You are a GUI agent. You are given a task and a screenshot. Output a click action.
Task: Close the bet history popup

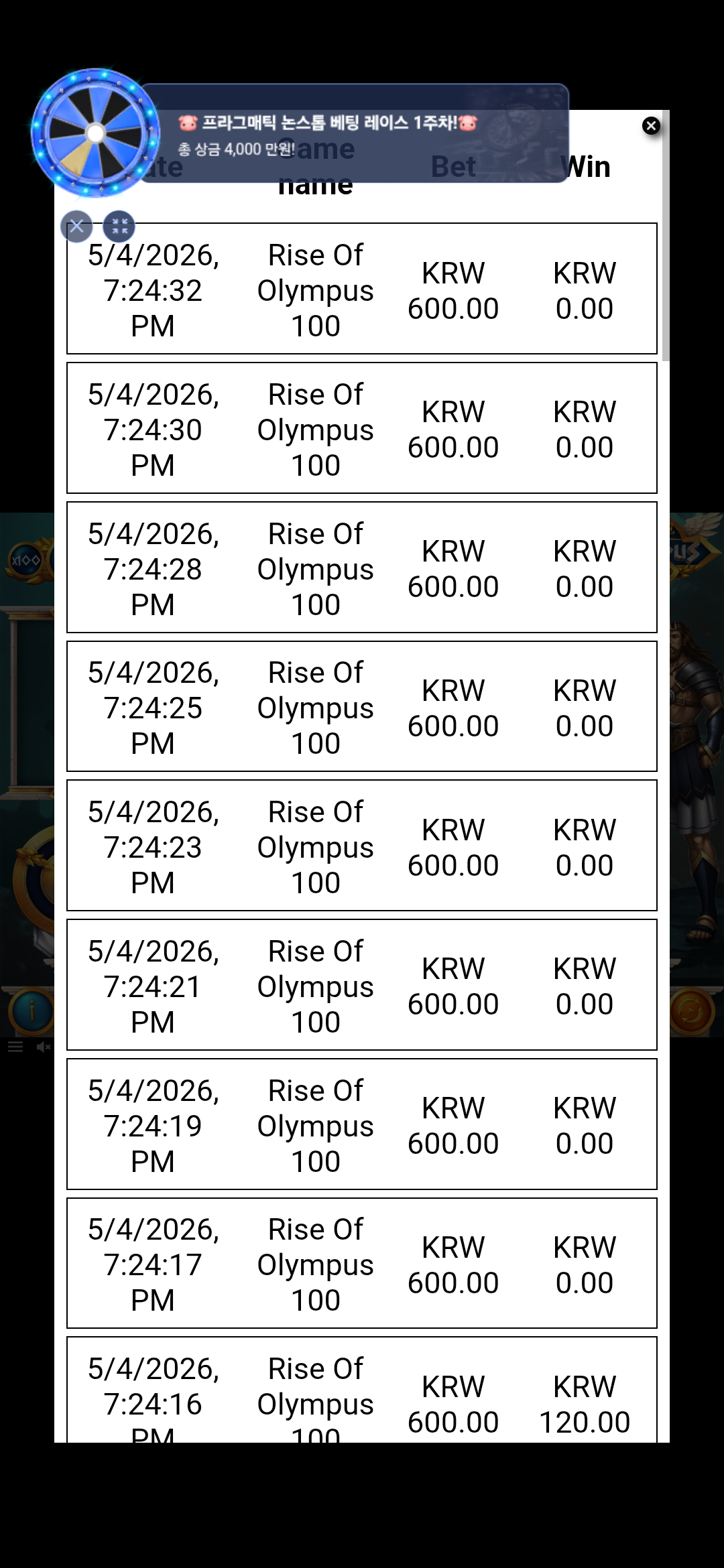point(651,126)
